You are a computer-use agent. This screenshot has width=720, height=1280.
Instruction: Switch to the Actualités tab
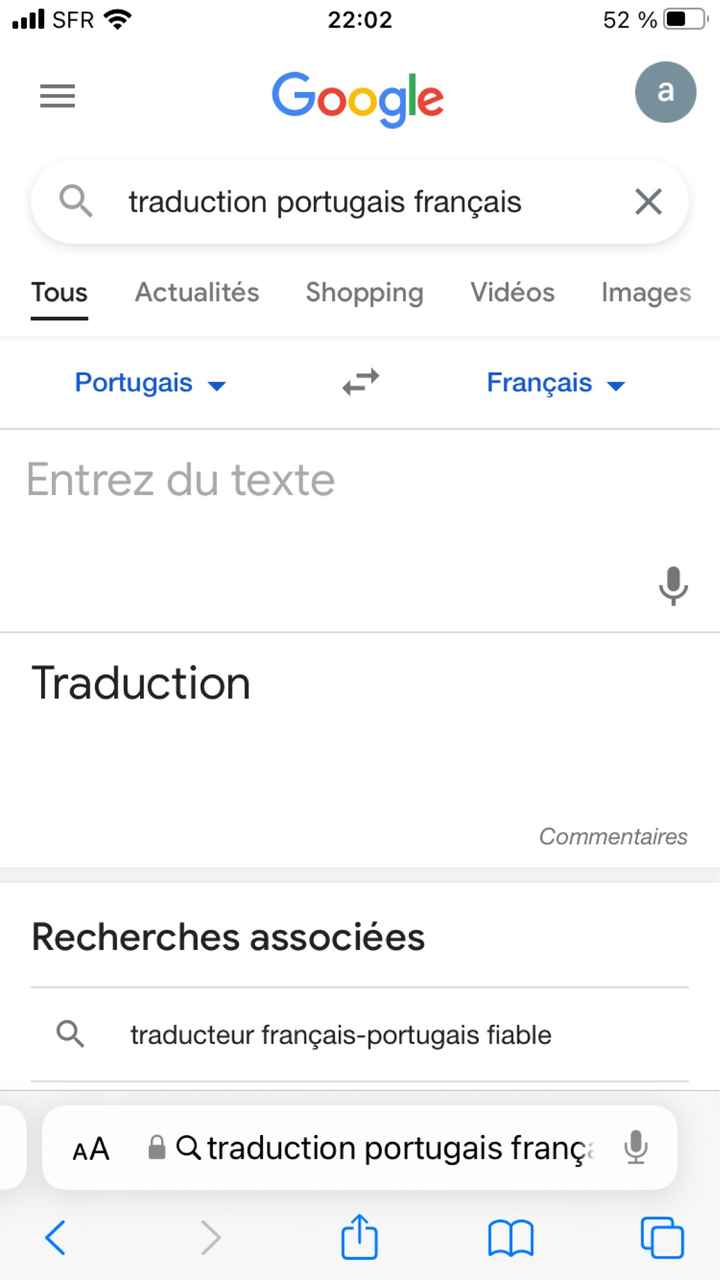click(x=197, y=293)
